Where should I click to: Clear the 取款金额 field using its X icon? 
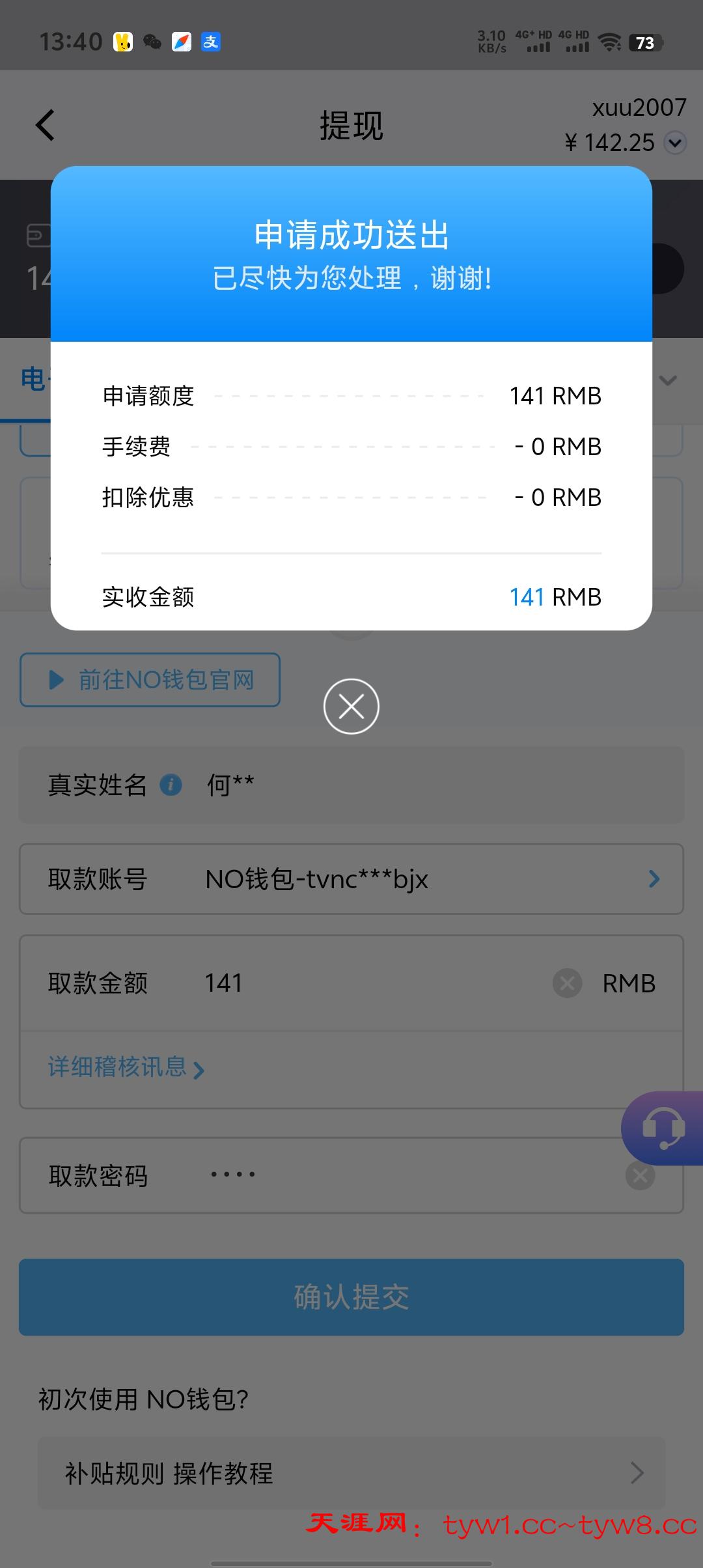coord(566,983)
